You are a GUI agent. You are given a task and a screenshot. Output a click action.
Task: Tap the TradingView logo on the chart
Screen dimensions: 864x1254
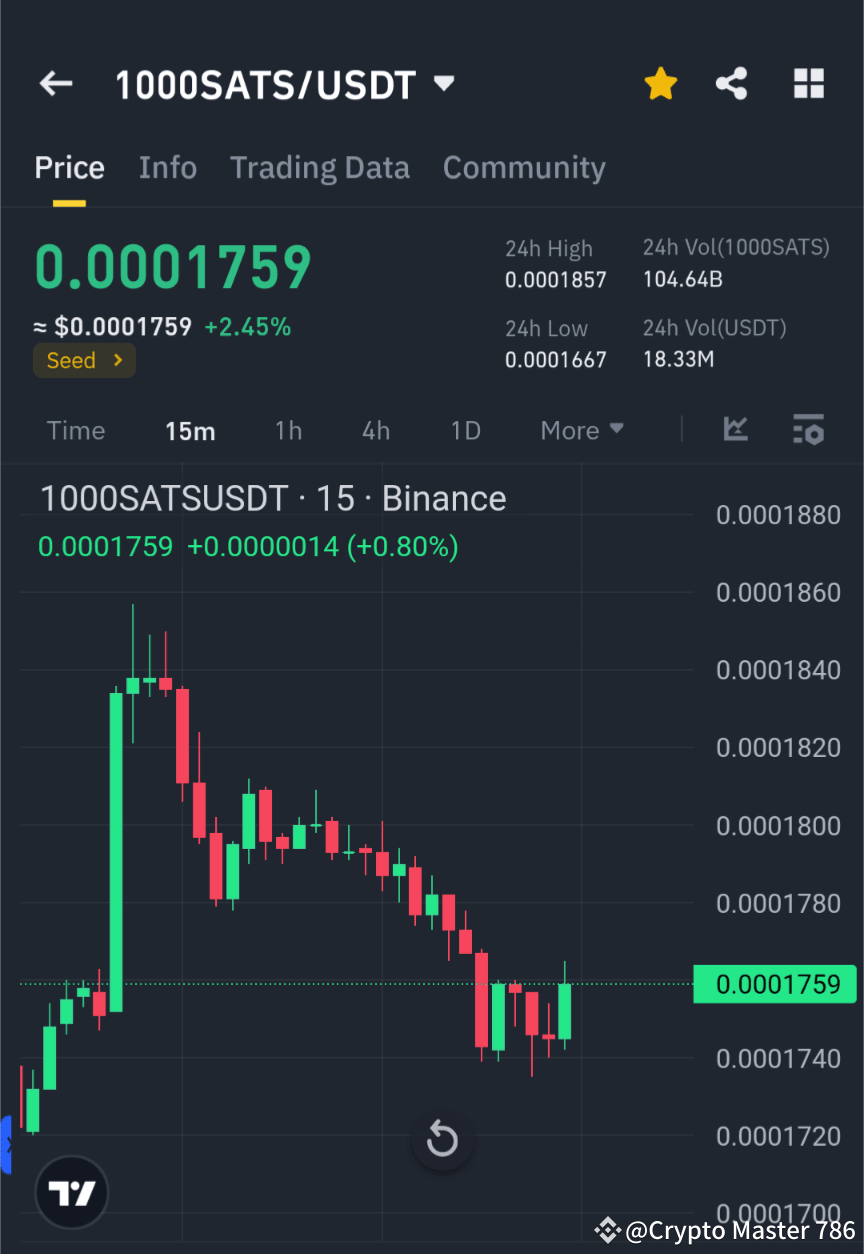click(70, 1191)
